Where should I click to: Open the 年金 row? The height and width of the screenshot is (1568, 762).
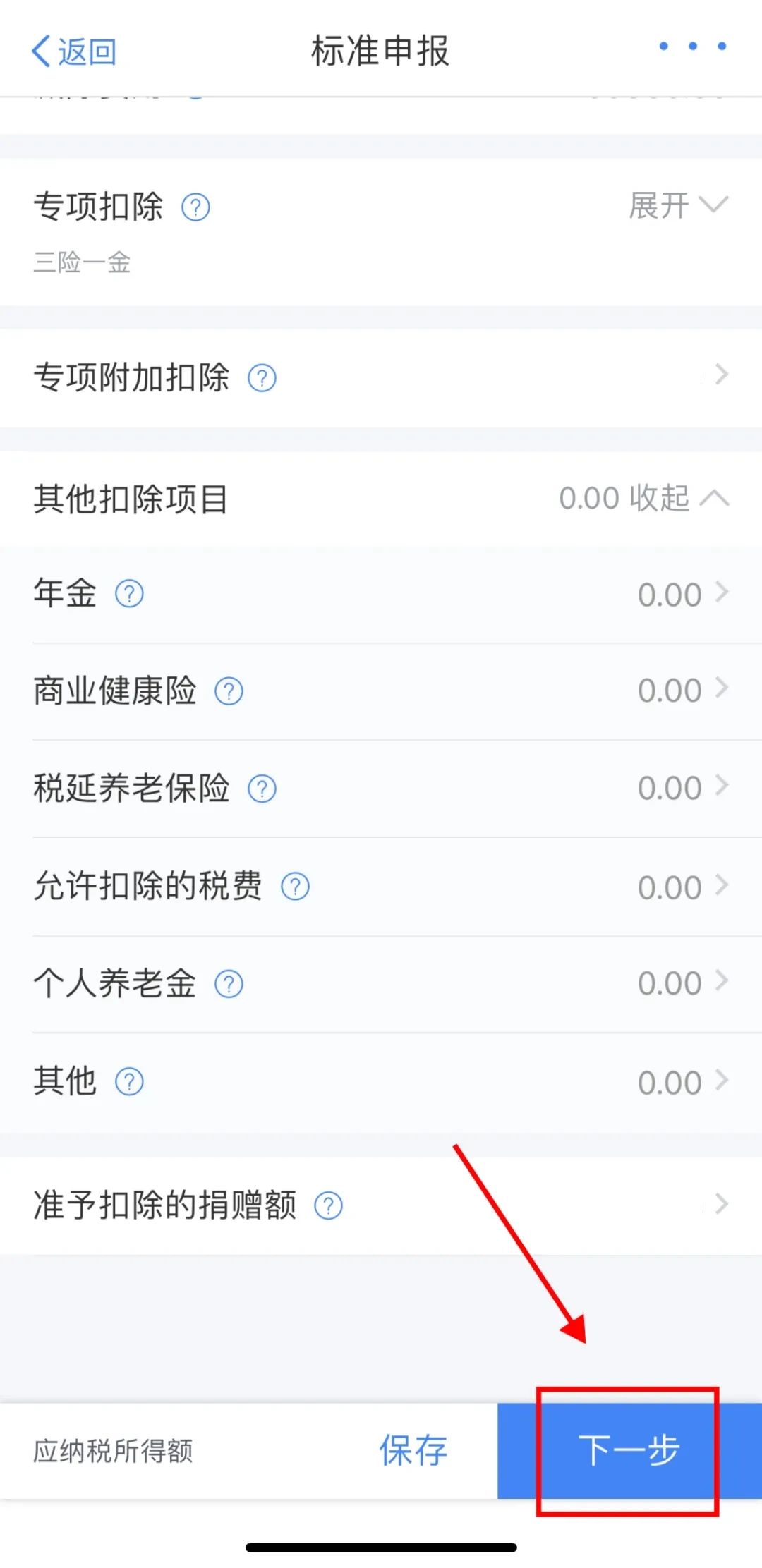[x=381, y=594]
